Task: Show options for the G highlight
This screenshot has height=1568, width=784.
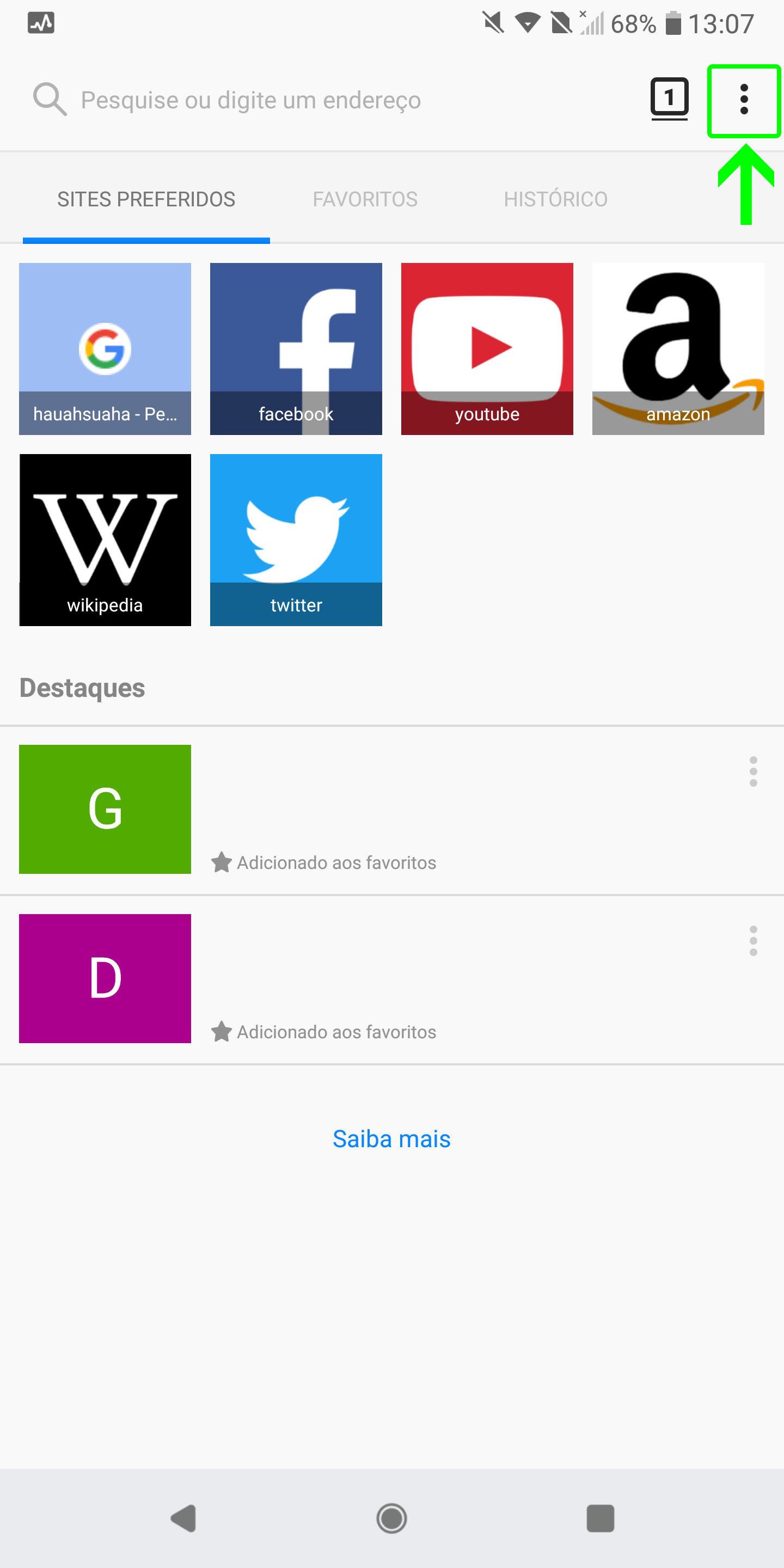Action: click(x=753, y=772)
